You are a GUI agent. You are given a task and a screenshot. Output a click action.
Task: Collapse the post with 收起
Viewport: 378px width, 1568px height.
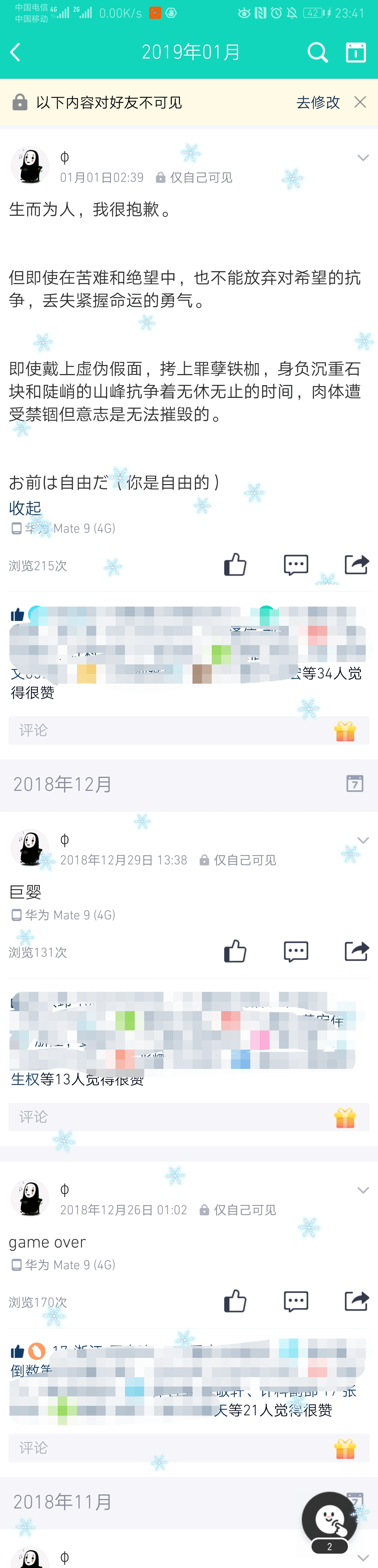pos(25,507)
